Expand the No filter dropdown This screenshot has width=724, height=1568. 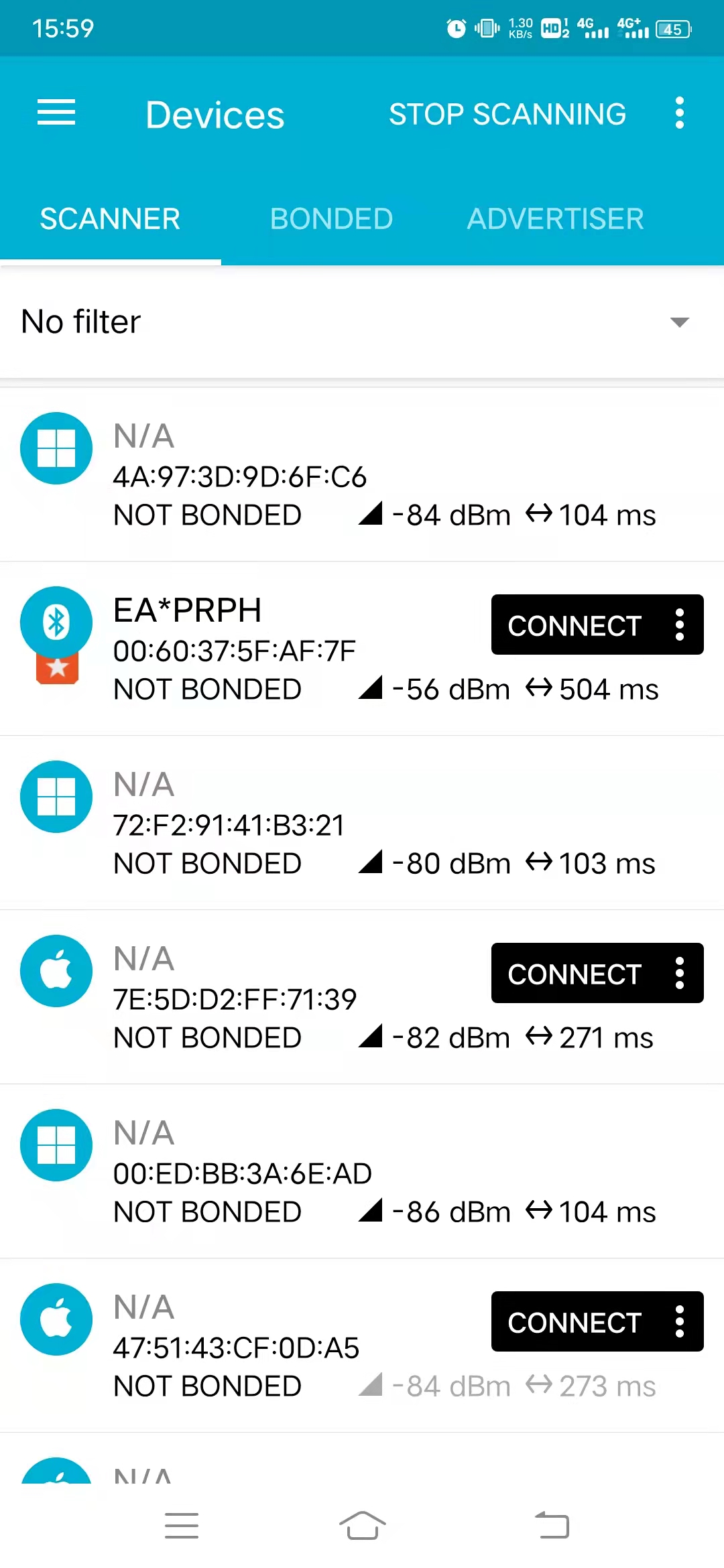pos(679,322)
